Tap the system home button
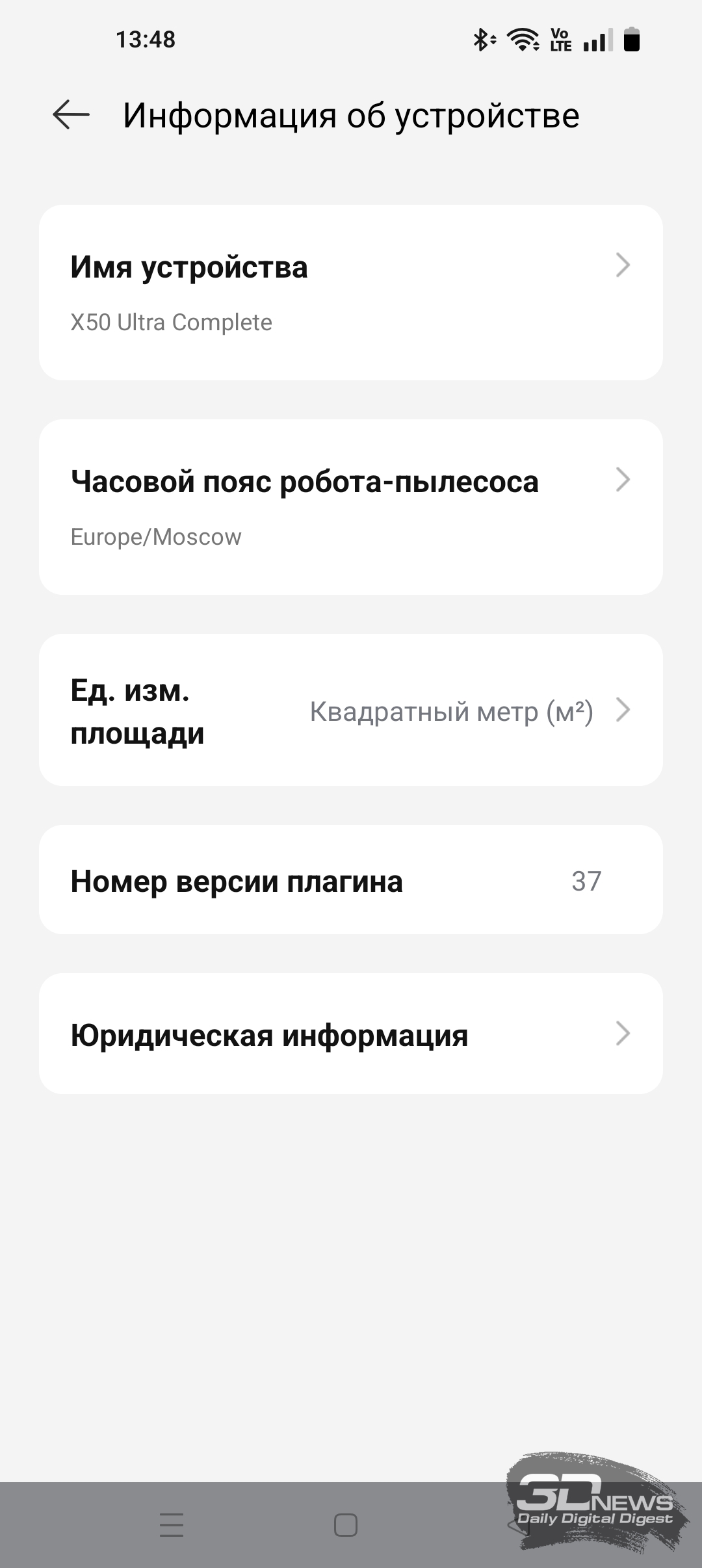The width and height of the screenshot is (702, 1568). [345, 1525]
